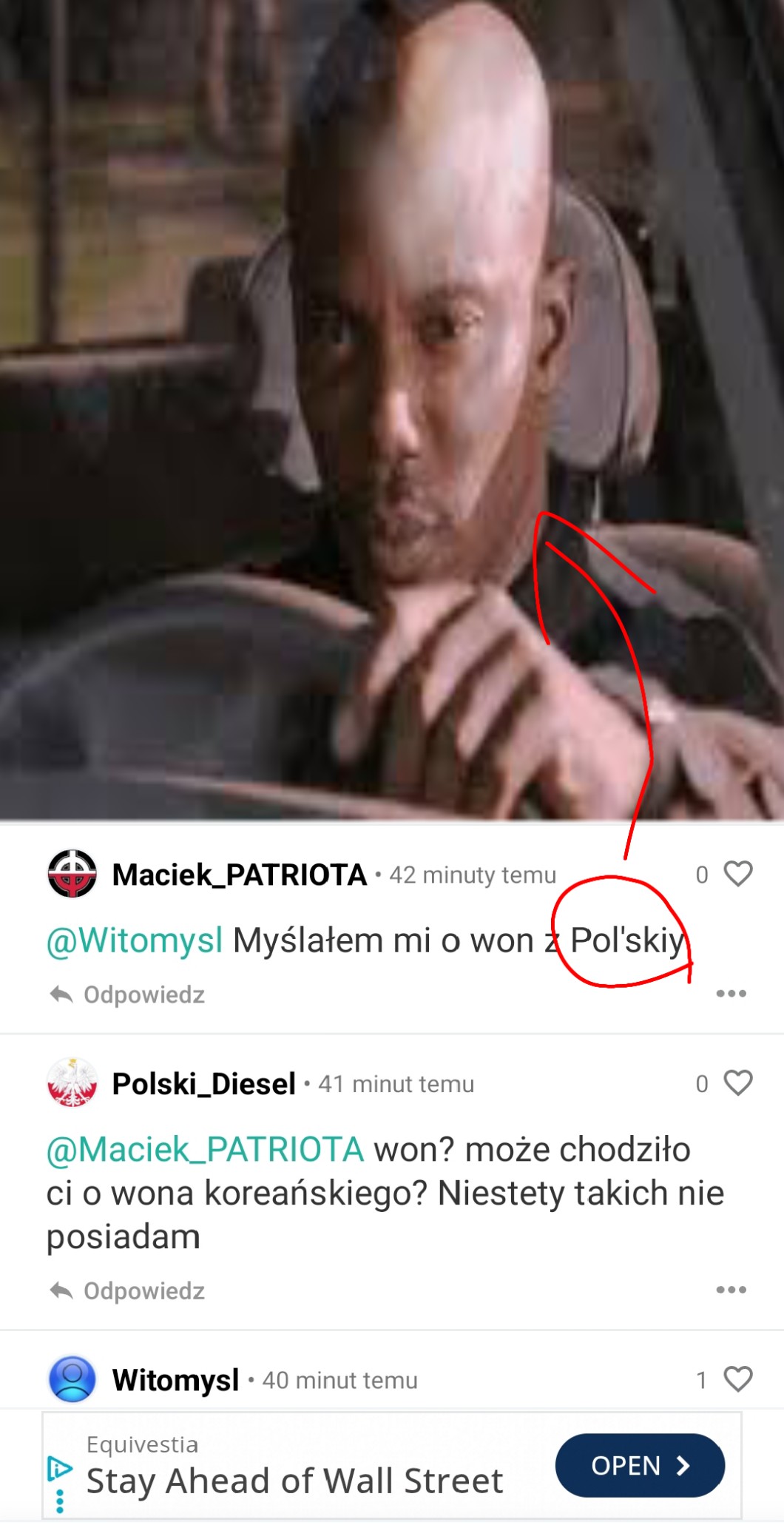This screenshot has height=1525, width=784.
Task: Like Witomysl's comment
Action: point(737,1379)
